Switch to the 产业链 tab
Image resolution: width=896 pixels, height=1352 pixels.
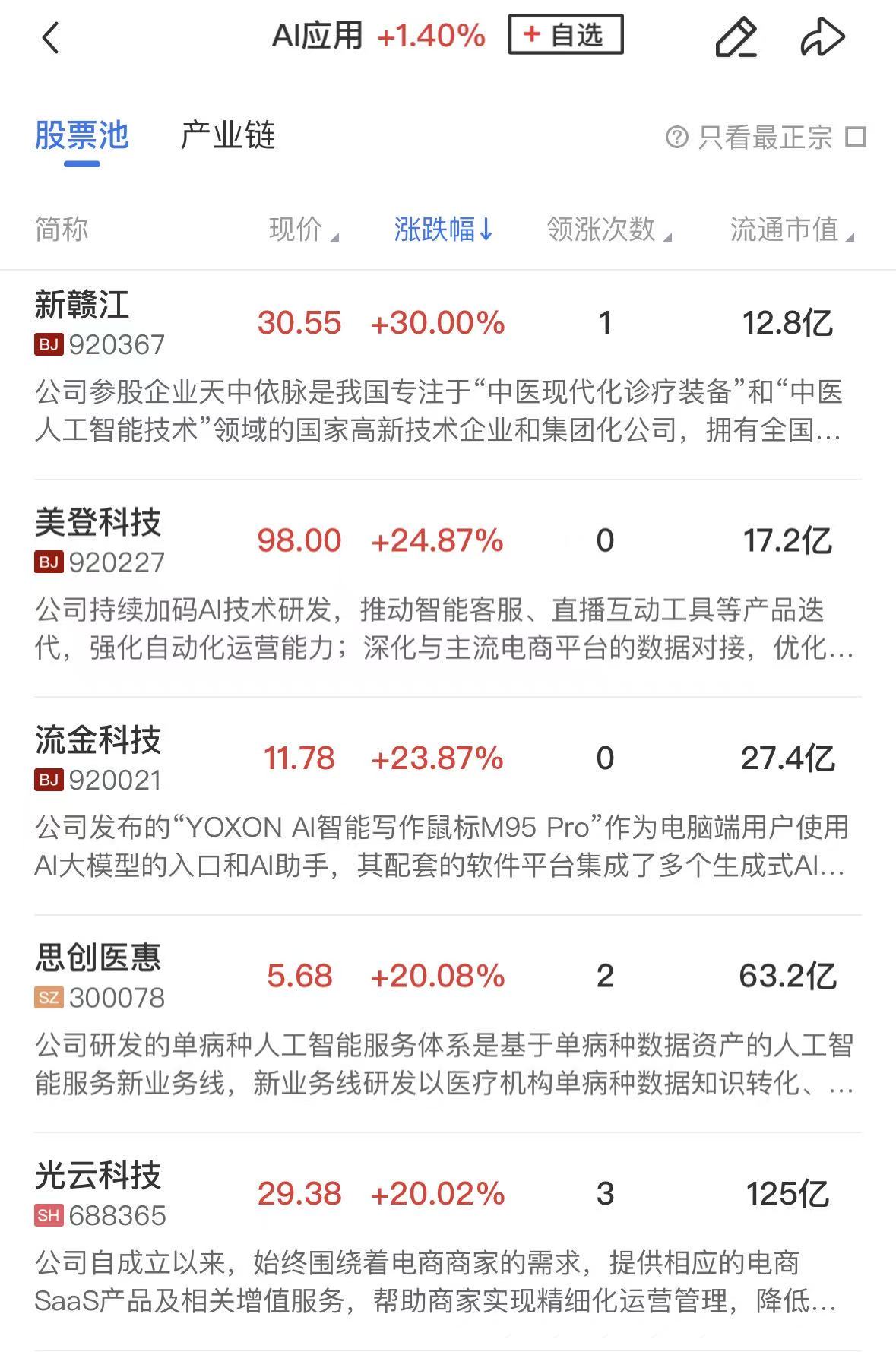pos(227,136)
